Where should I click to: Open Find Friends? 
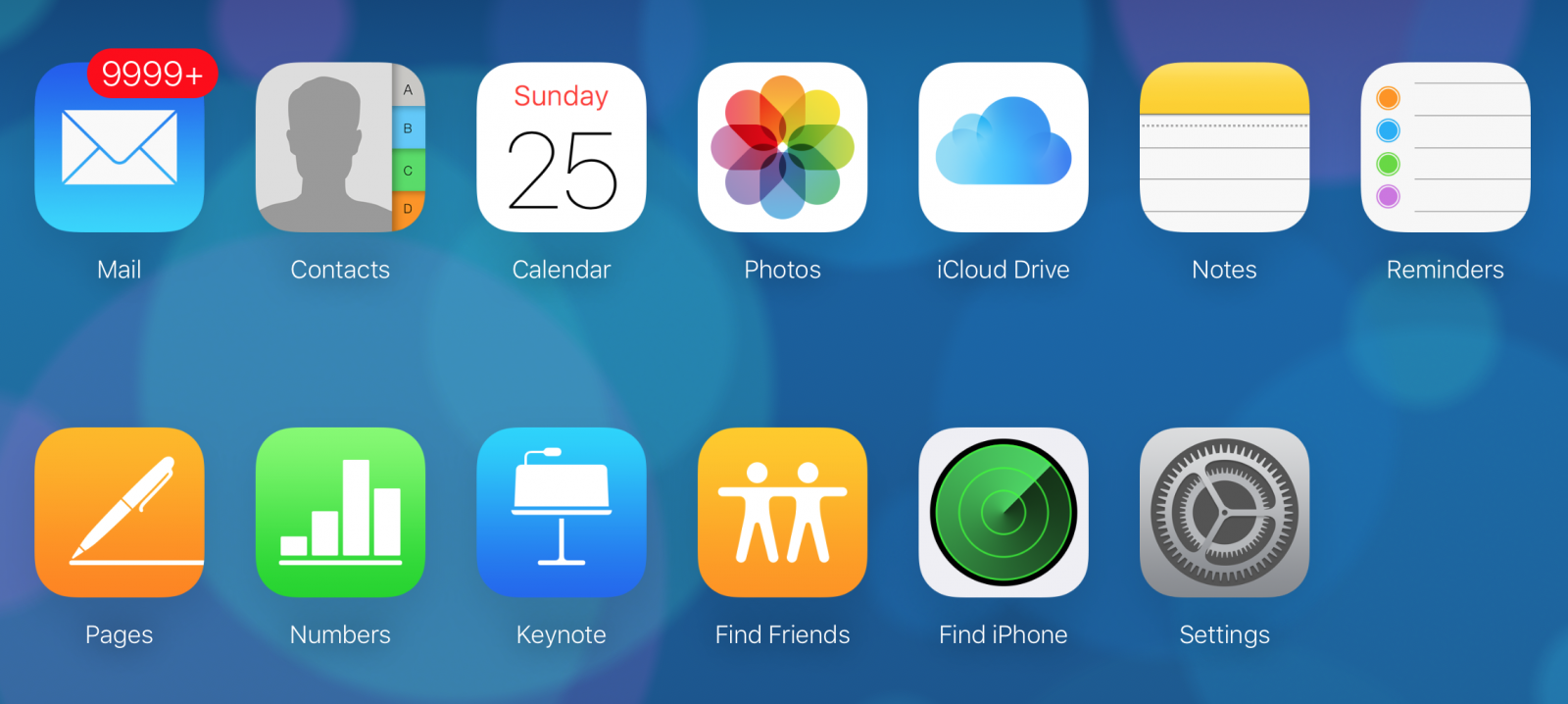tap(782, 512)
